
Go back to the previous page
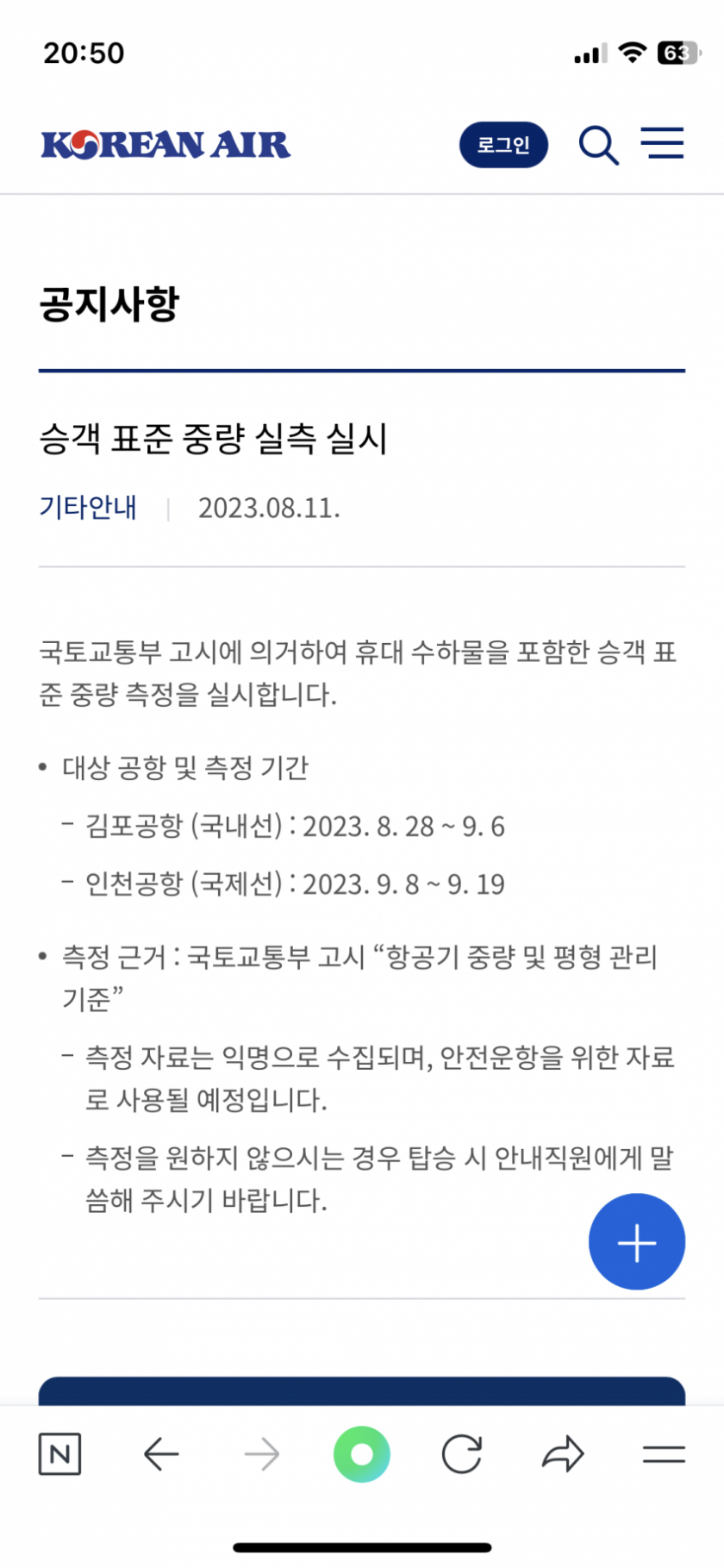[x=161, y=1455]
